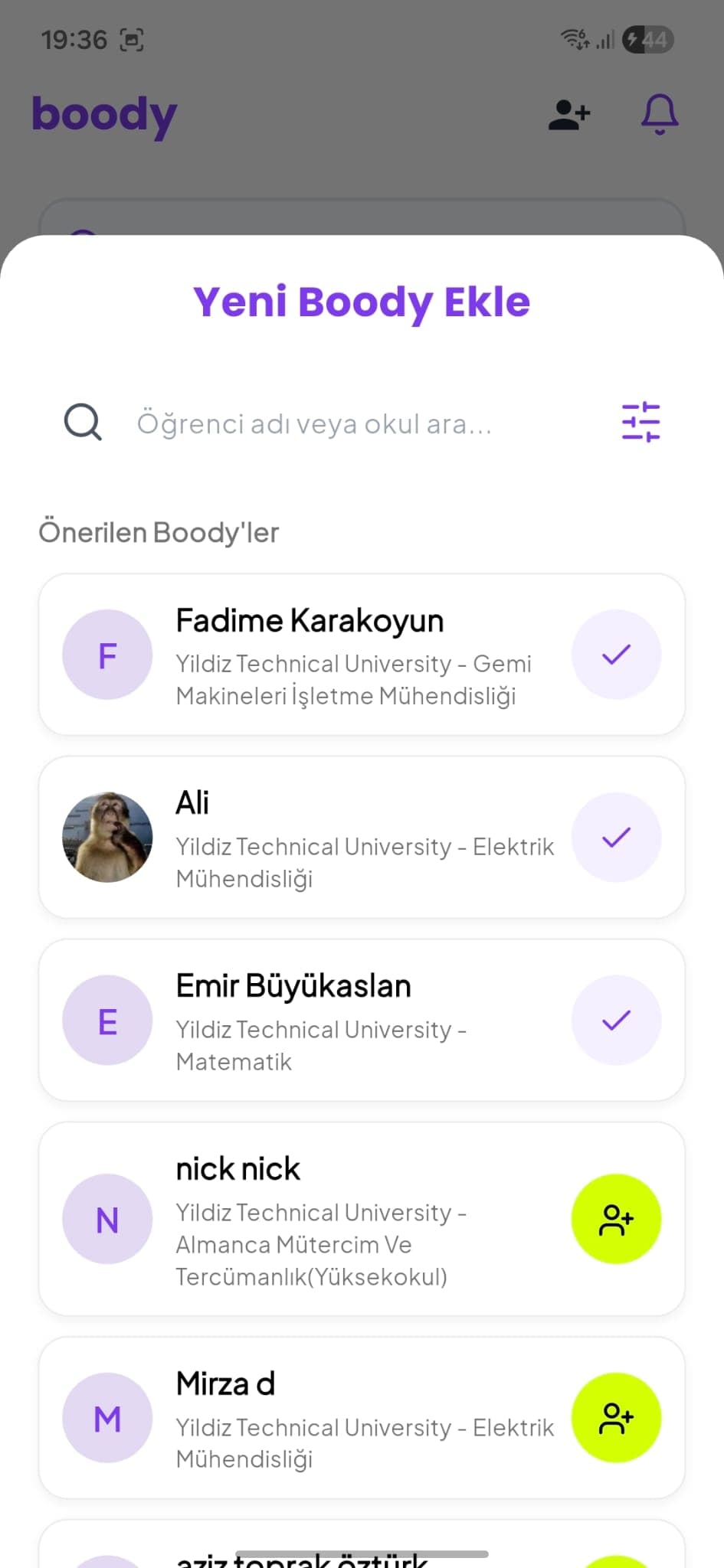
Task: Add Mirza d using the green add icon
Action: (x=616, y=1417)
